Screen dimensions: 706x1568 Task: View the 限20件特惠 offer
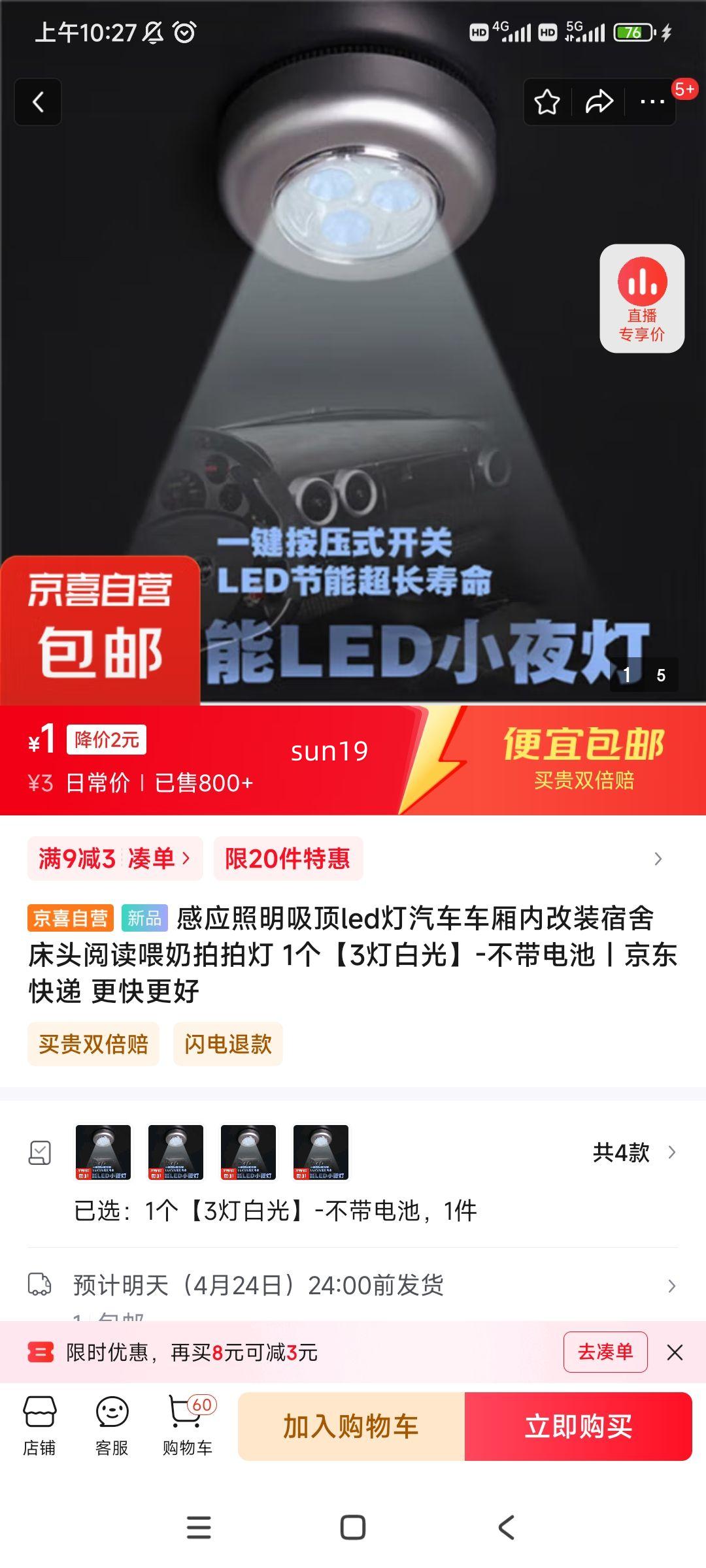[x=288, y=860]
